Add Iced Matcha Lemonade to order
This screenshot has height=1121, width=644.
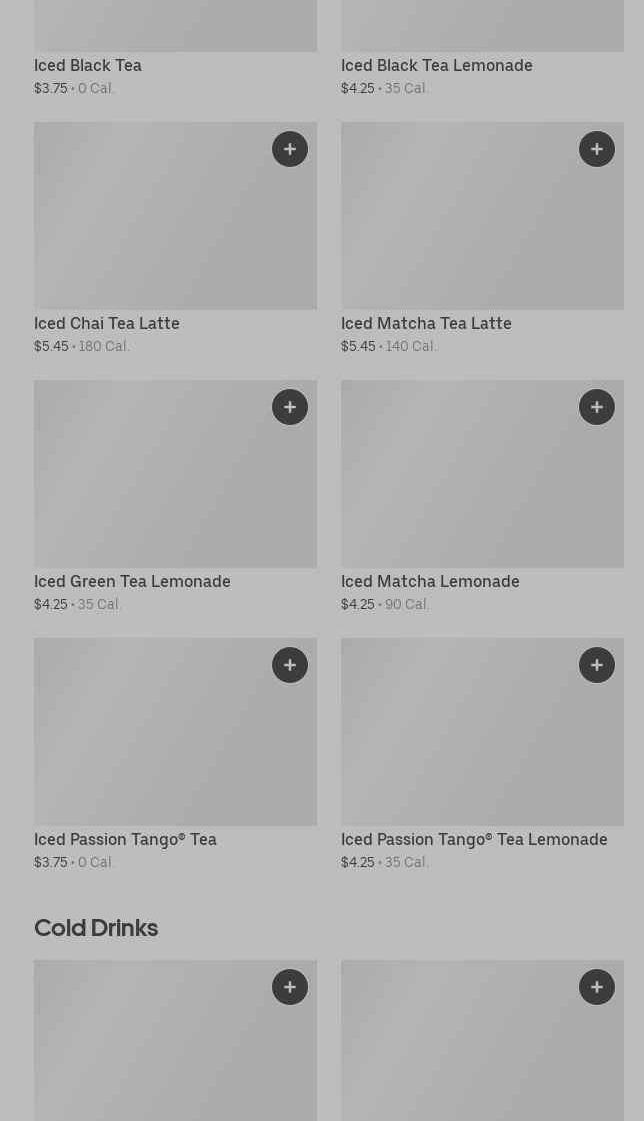[597, 407]
